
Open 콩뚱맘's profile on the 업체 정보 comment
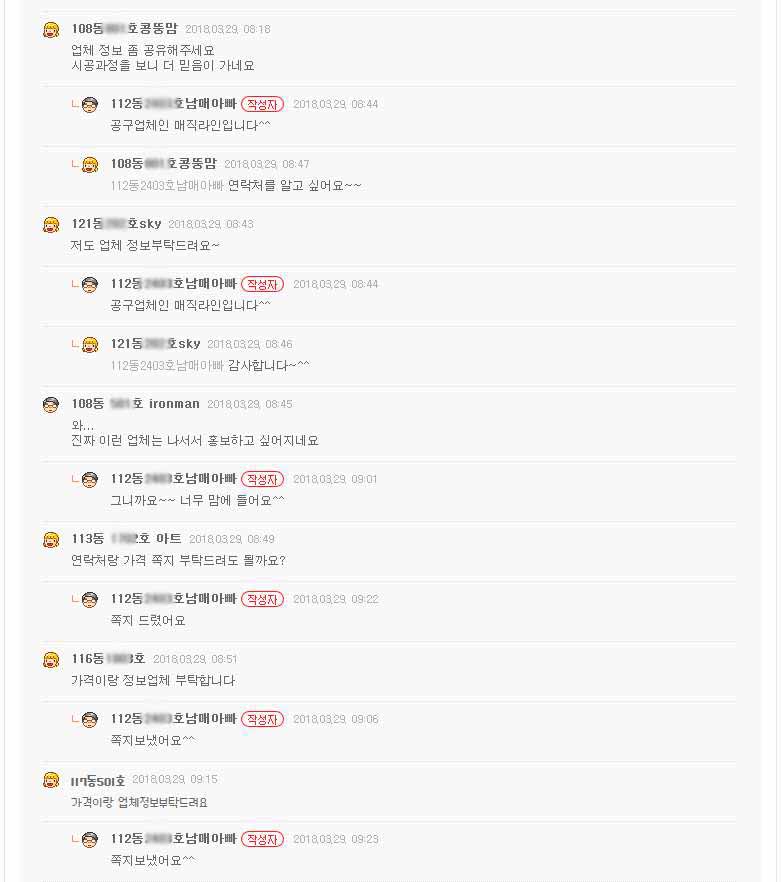tap(124, 29)
